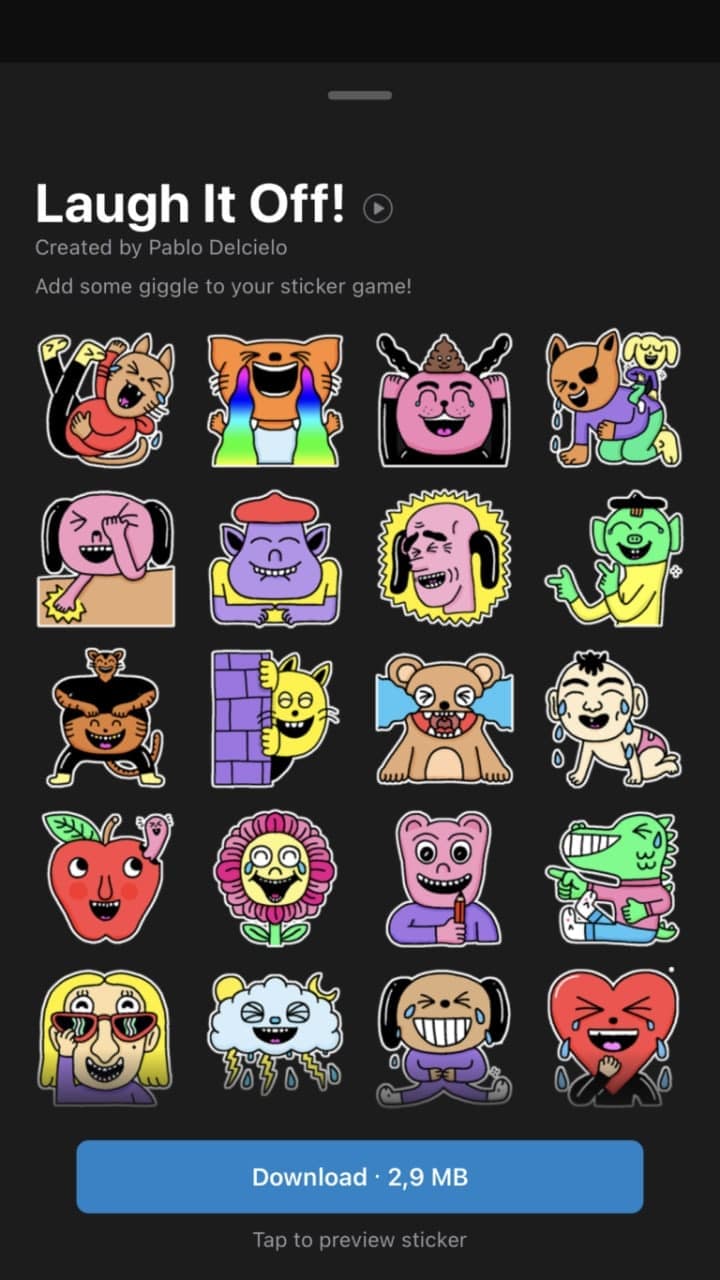
Task: Tap the green pointing pig character sticker
Action: click(613, 560)
